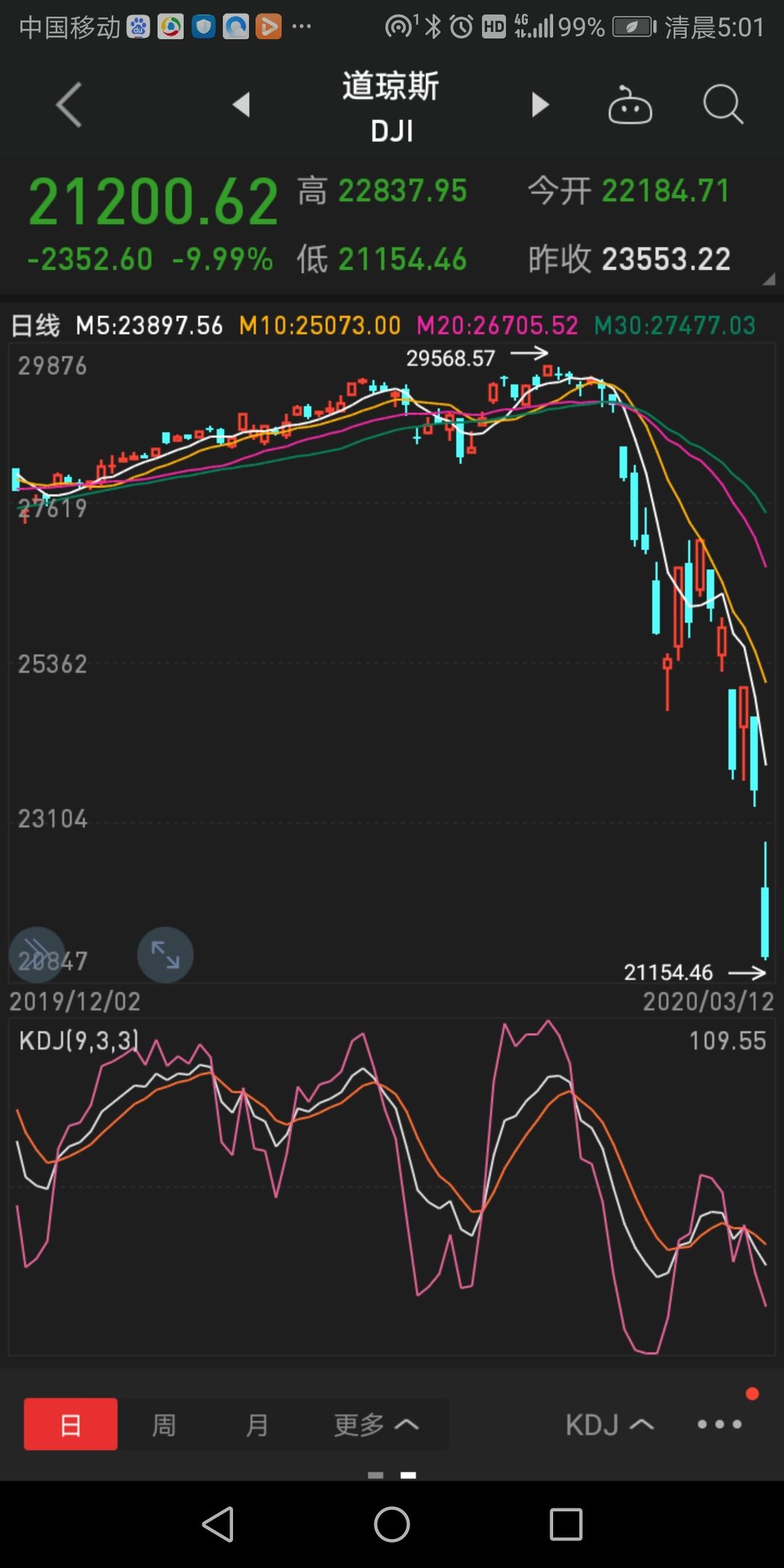This screenshot has width=784, height=1568.
Task: Open the KDJ indicator selector
Action: click(609, 1425)
